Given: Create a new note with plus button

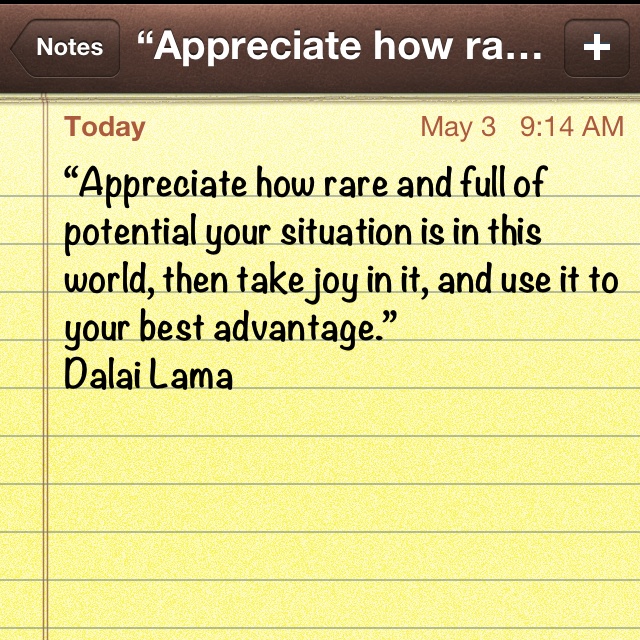Looking at the screenshot, I should point(596,47).
